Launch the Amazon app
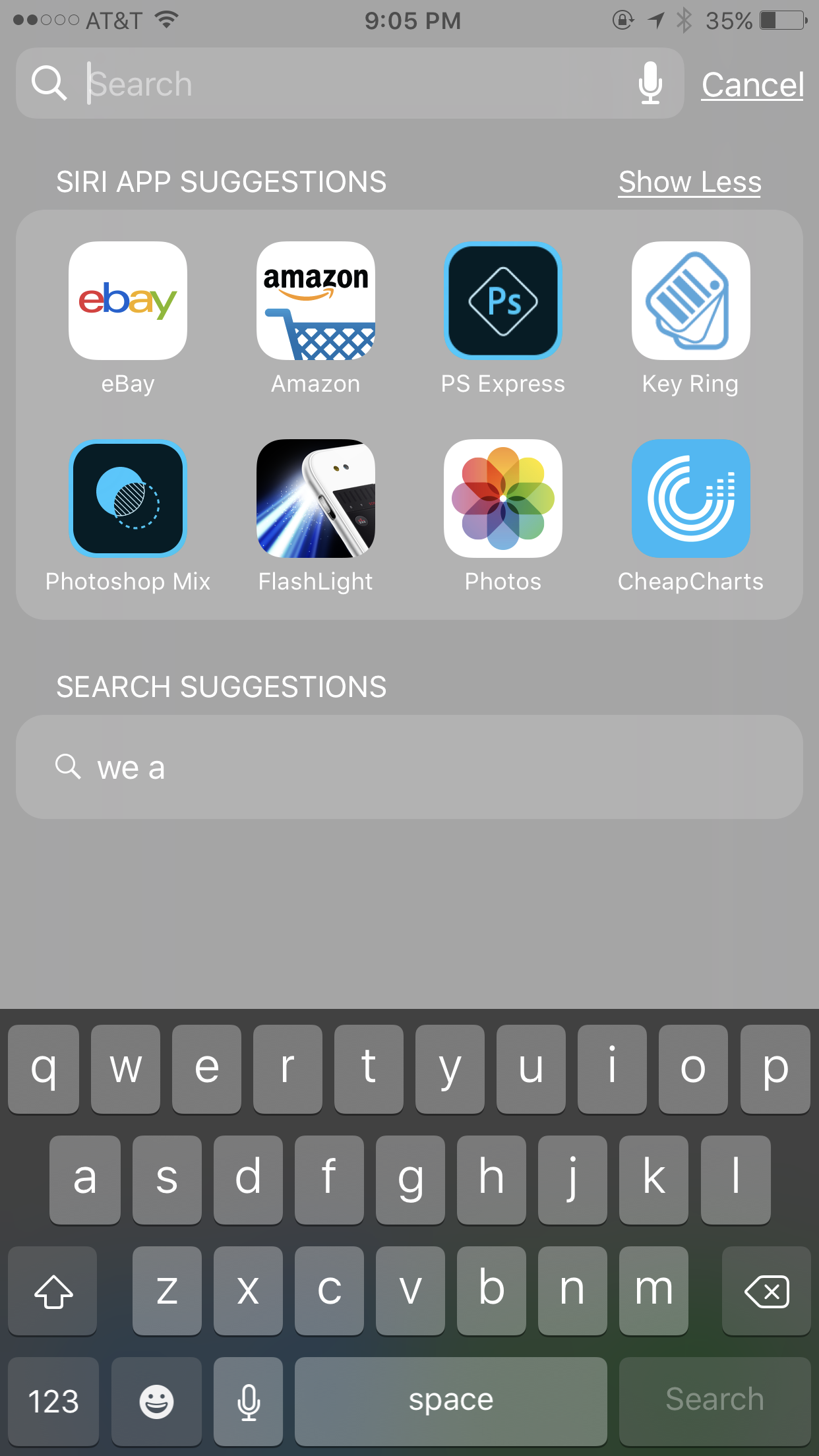The image size is (819, 1456). pyautogui.click(x=316, y=301)
